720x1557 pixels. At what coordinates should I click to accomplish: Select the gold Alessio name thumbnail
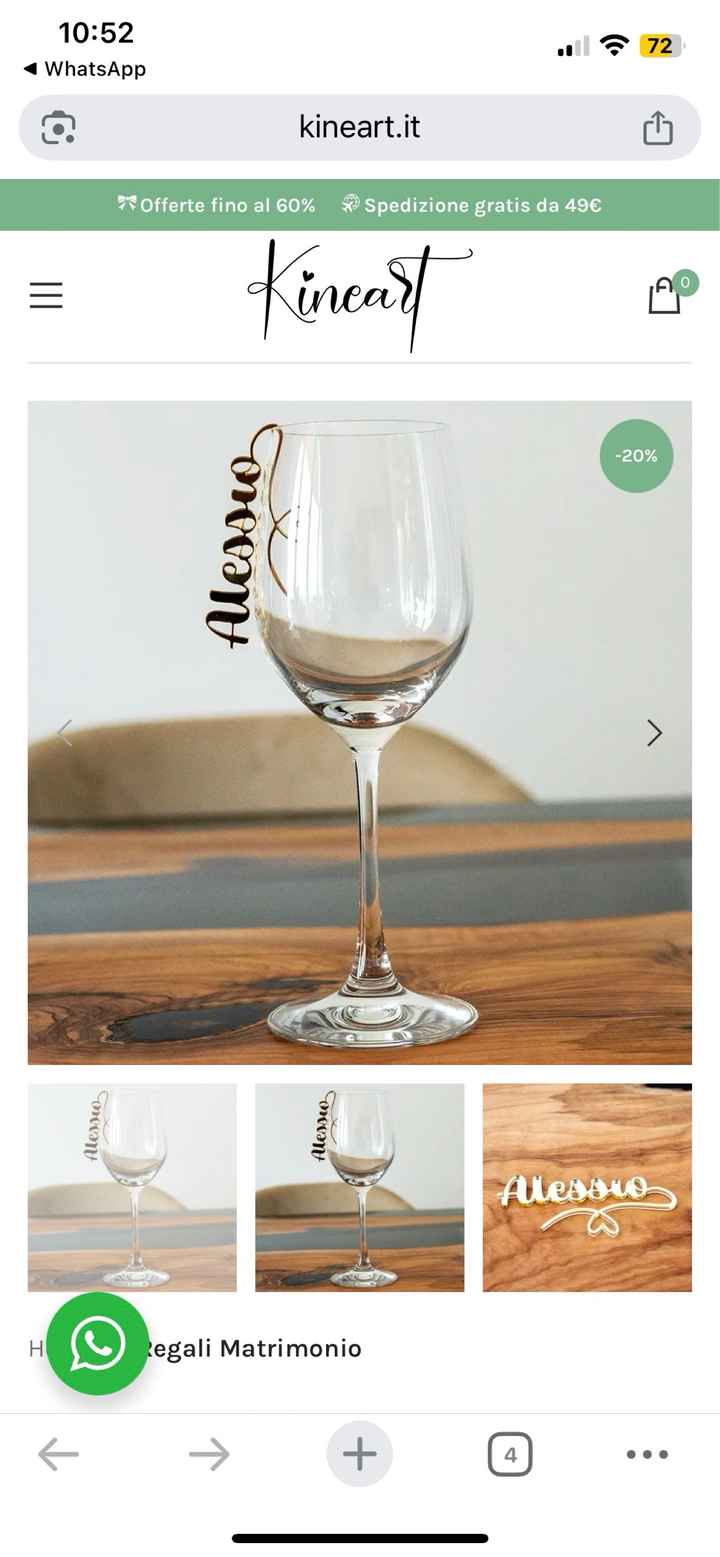pyautogui.click(x=587, y=1187)
